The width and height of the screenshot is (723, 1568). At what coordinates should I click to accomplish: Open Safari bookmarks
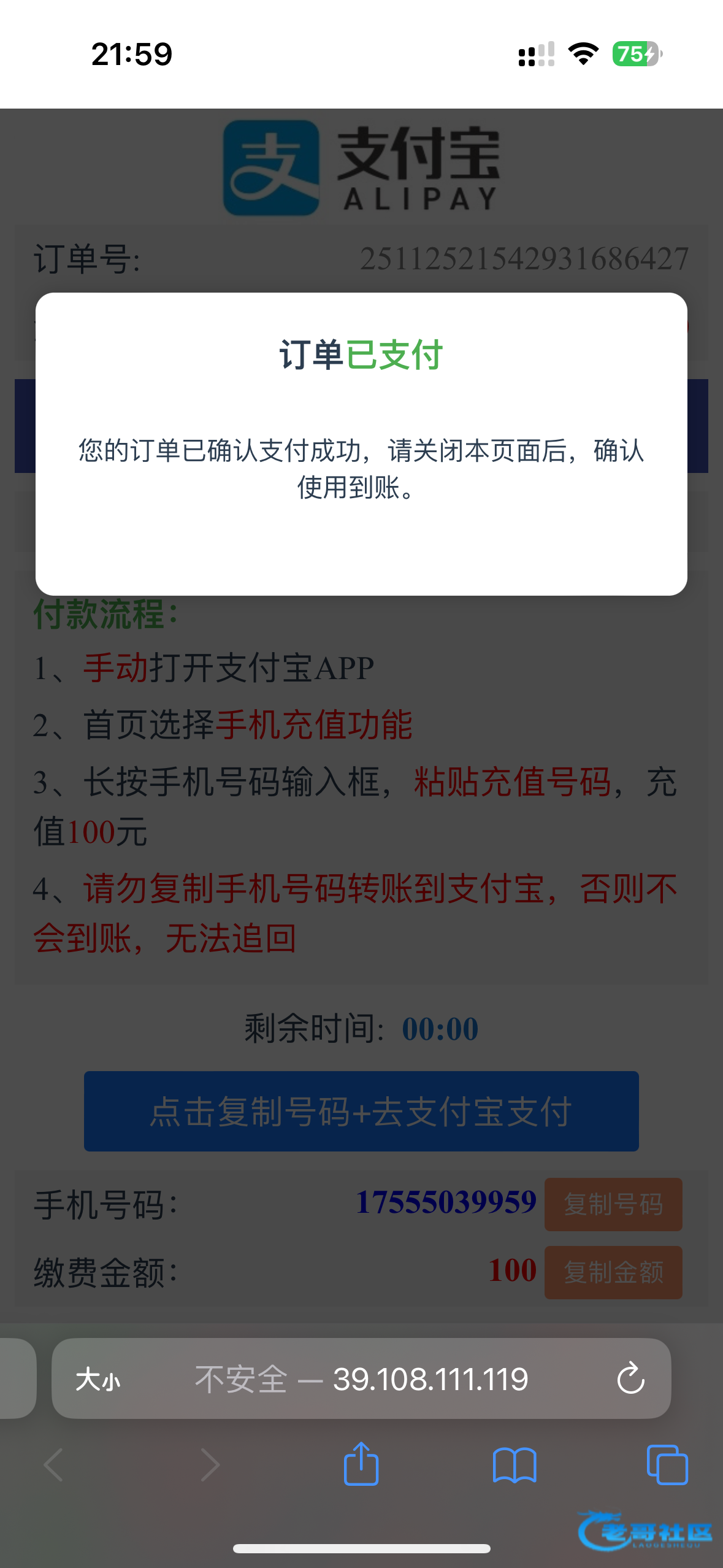(515, 1465)
